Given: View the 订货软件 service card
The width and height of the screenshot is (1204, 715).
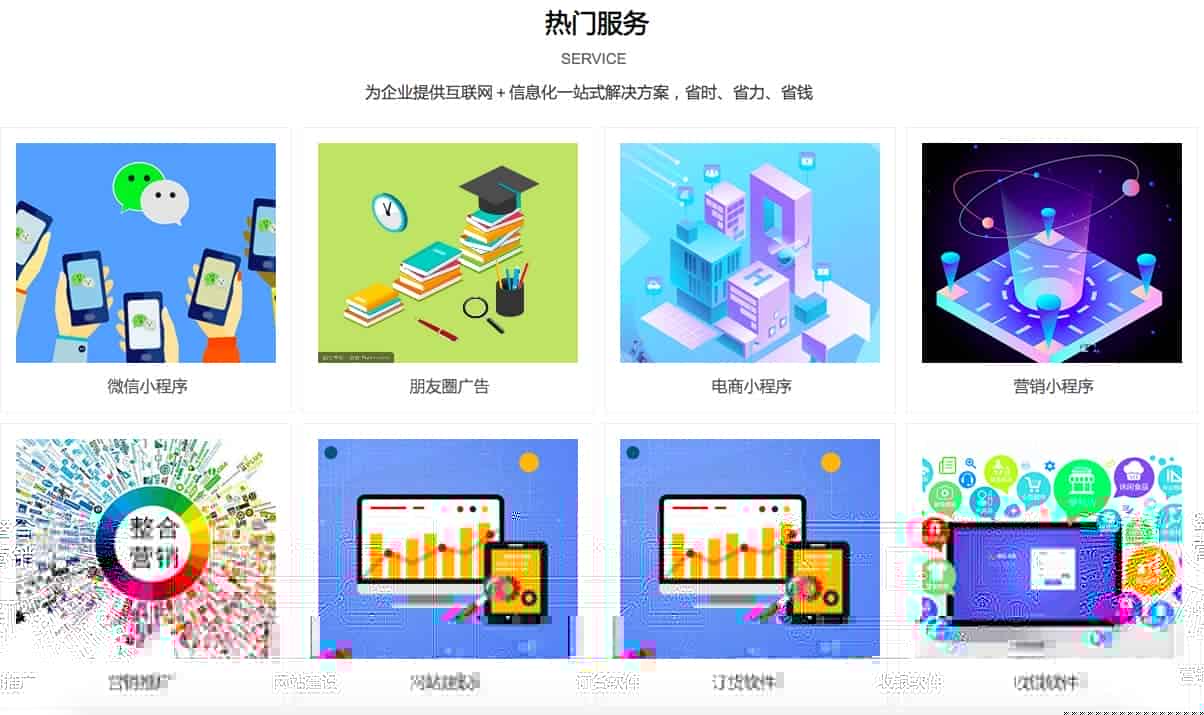Looking at the screenshot, I should coord(750,548).
